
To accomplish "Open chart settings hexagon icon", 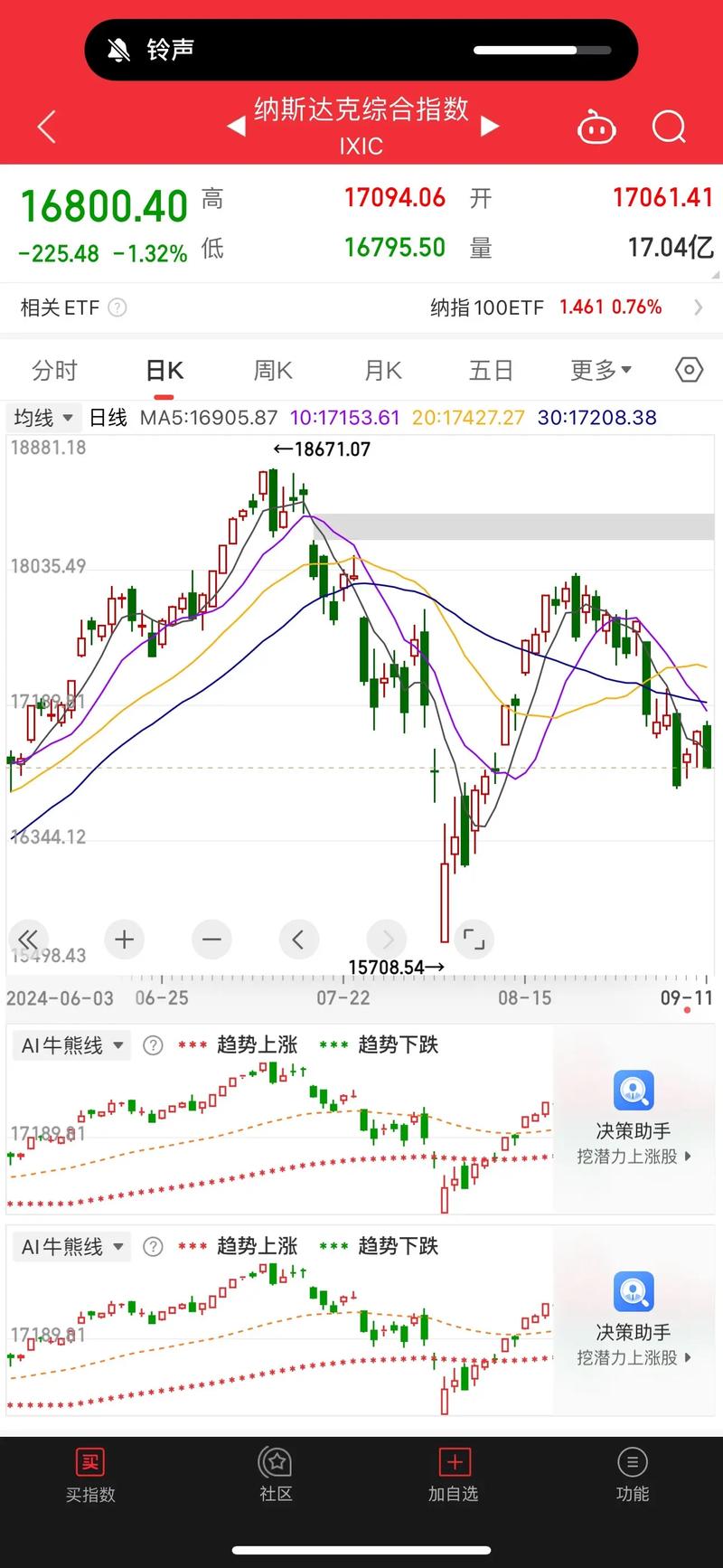I will [689, 370].
